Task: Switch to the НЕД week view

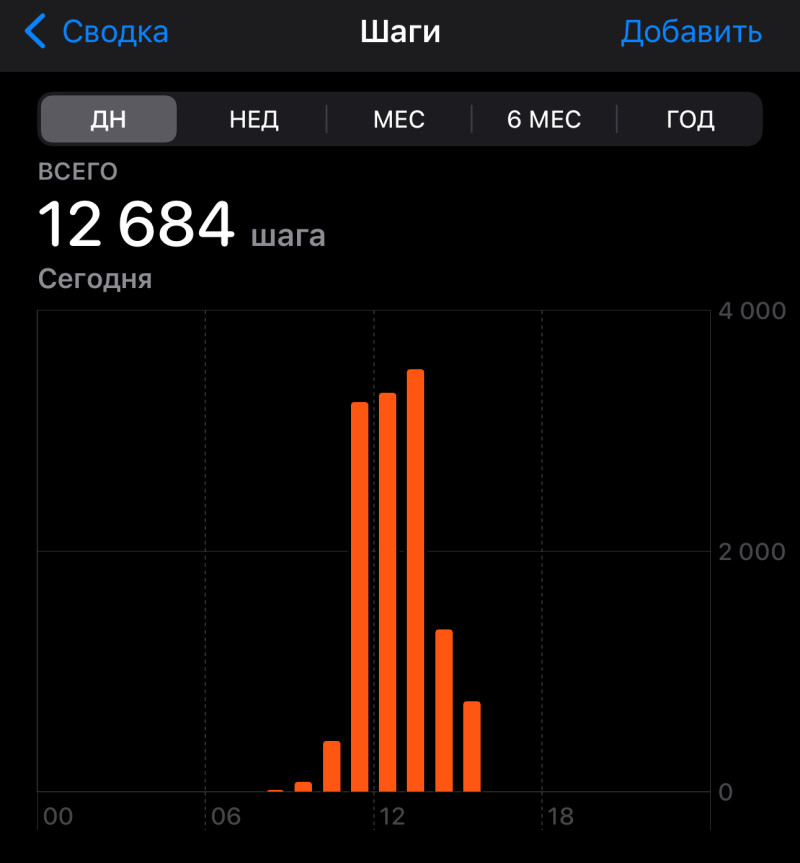Action: 254,120
